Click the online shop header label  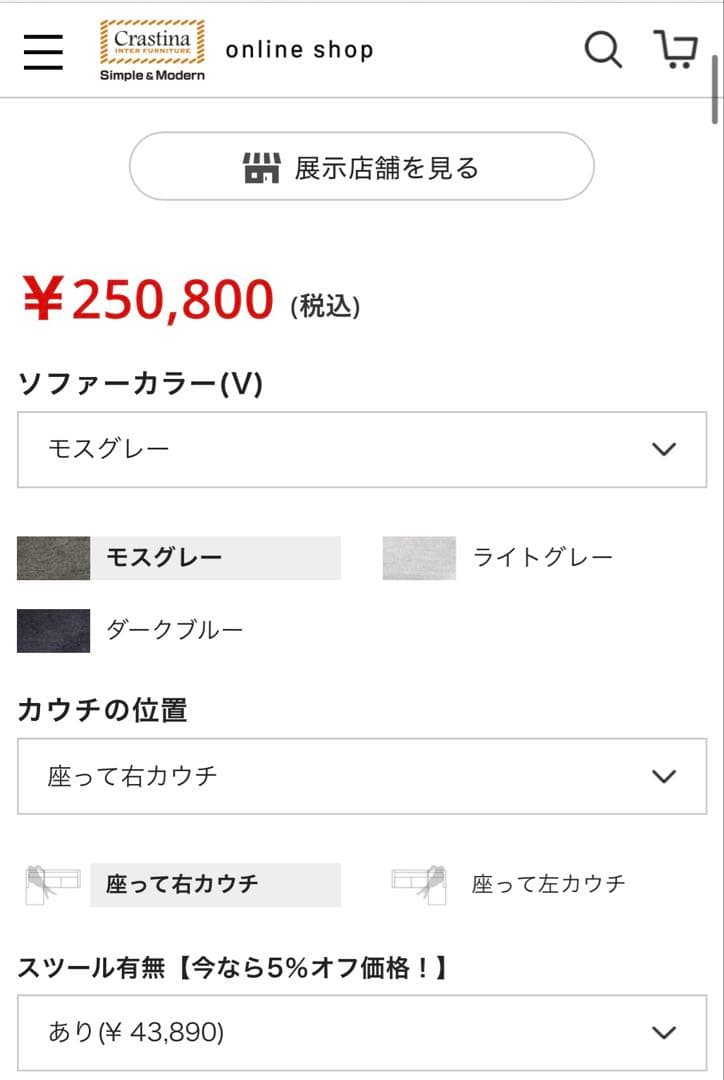(x=300, y=49)
